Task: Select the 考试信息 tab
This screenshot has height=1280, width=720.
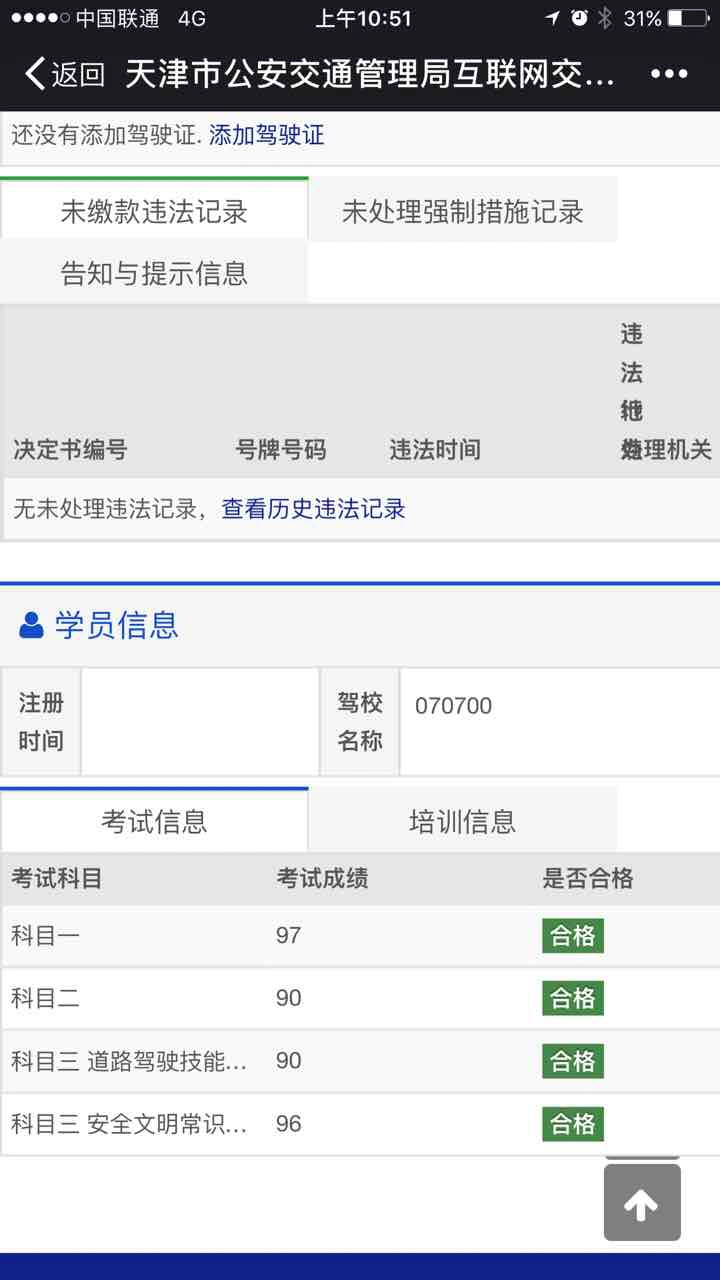Action: point(154,822)
